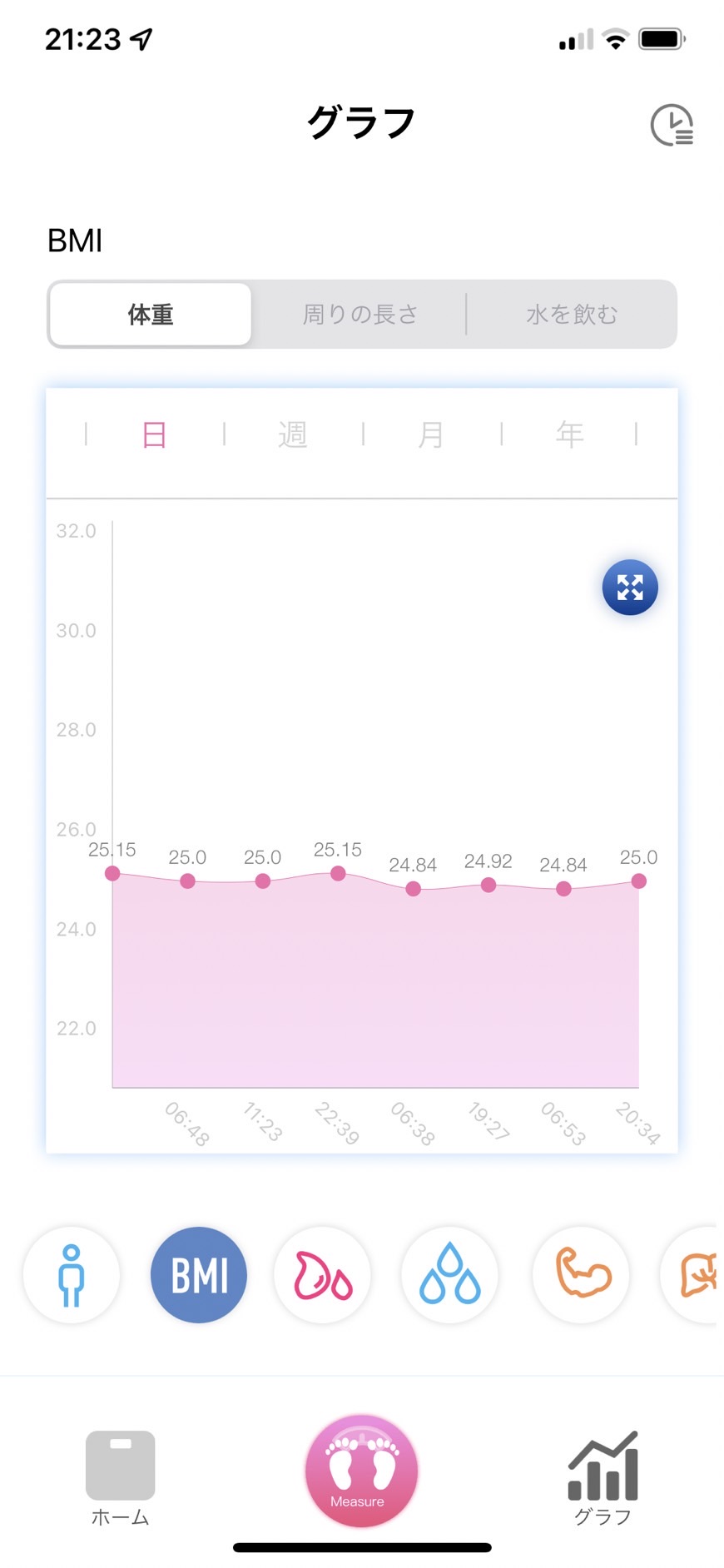Viewport: 724px width, 1568px height.
Task: Open the measurement history clock icon
Action: pyautogui.click(x=672, y=126)
